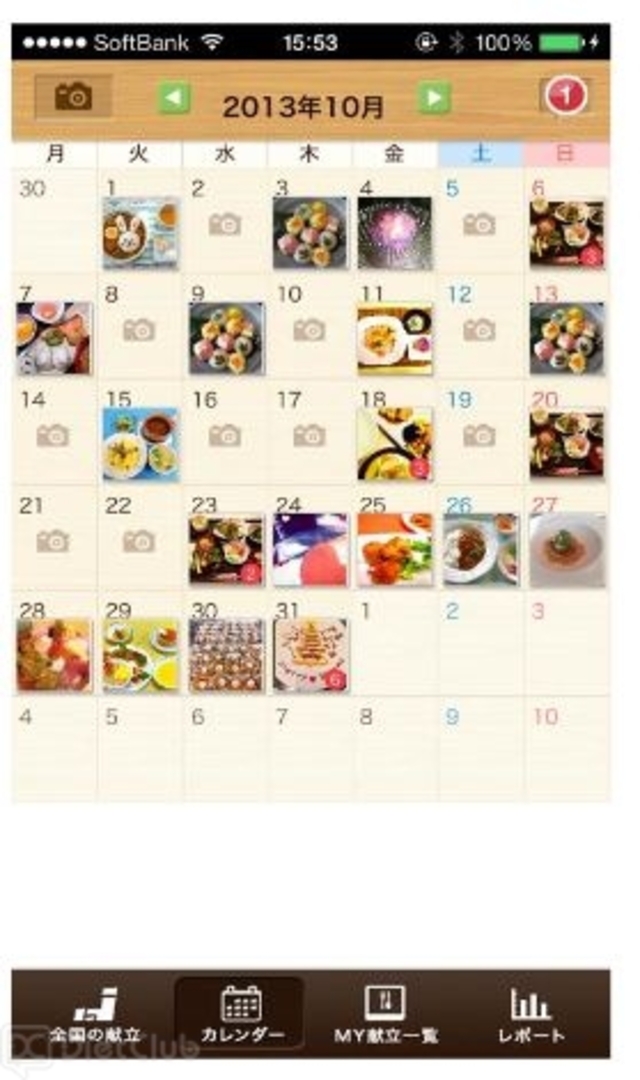View the meal photo on October 25
This screenshot has height=1080, width=640.
[395, 550]
